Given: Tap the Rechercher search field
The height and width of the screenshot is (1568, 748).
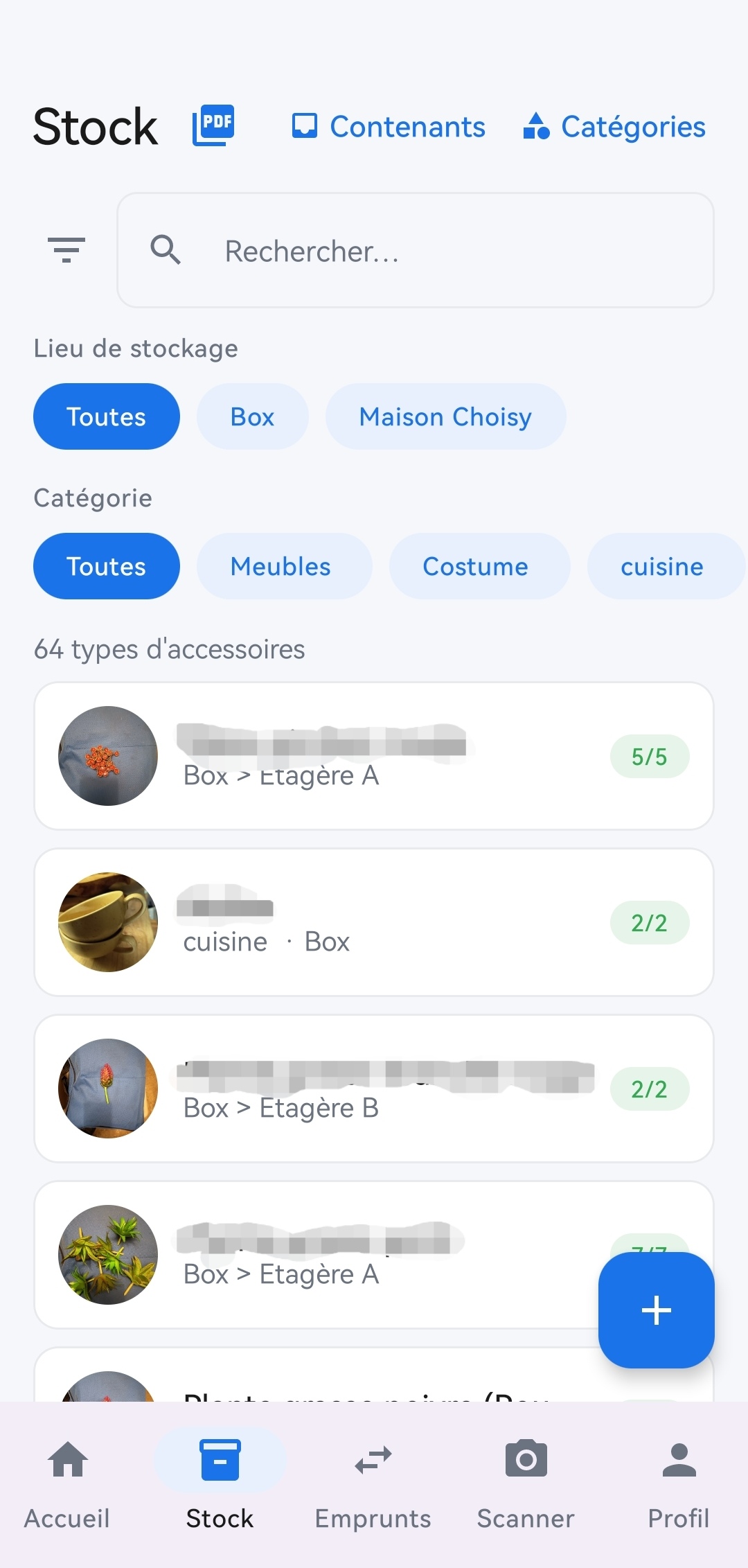Looking at the screenshot, I should (x=416, y=249).
